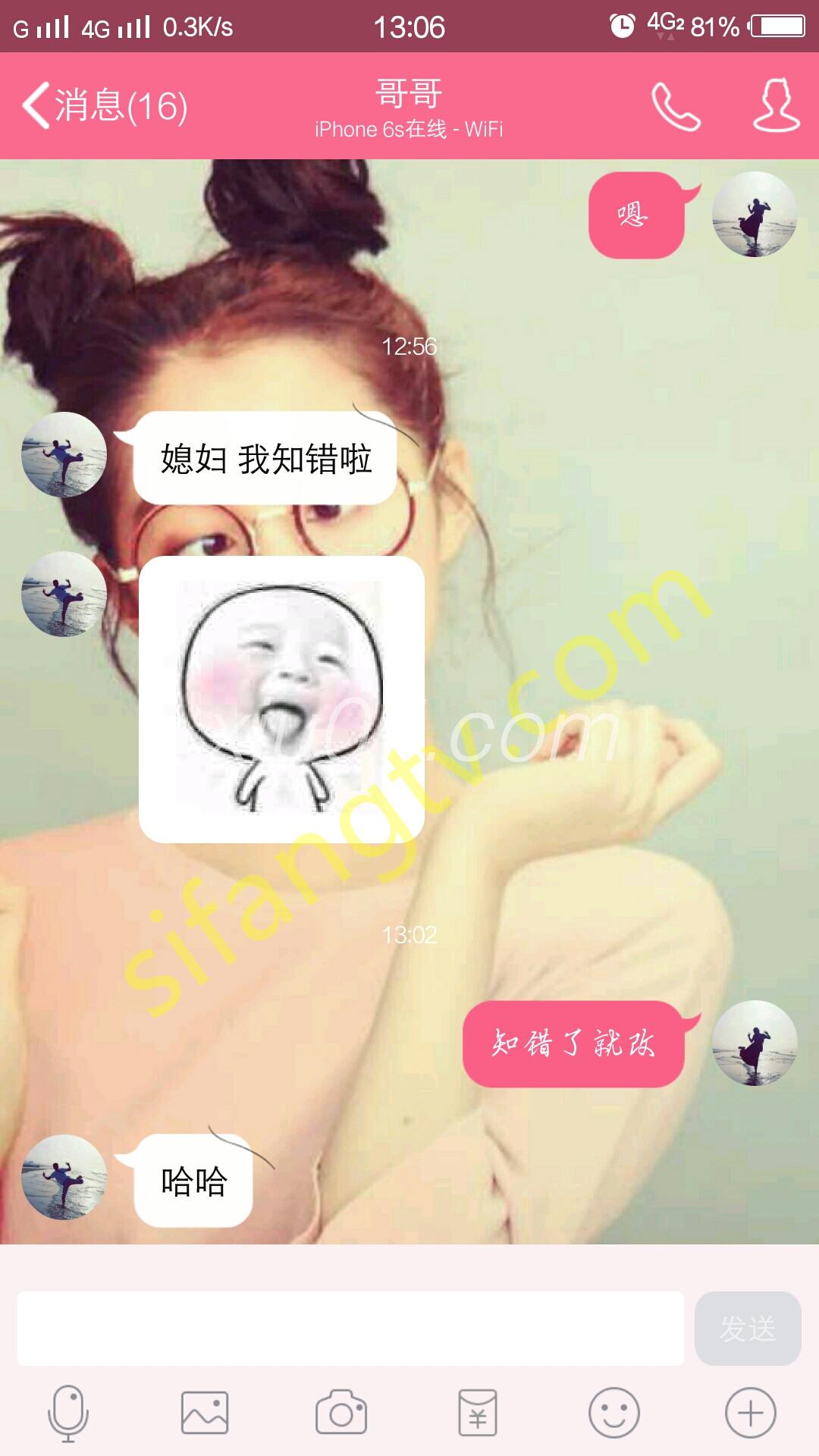Open my avatar beside 知错了就改
This screenshot has height=1456, width=819.
(x=754, y=1043)
